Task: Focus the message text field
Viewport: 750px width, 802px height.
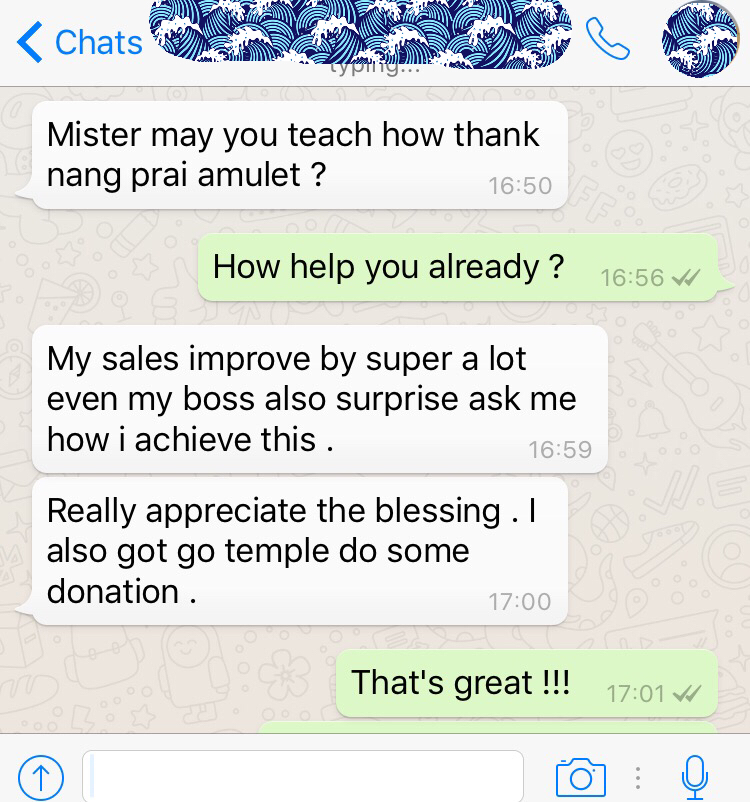Action: 305,776
